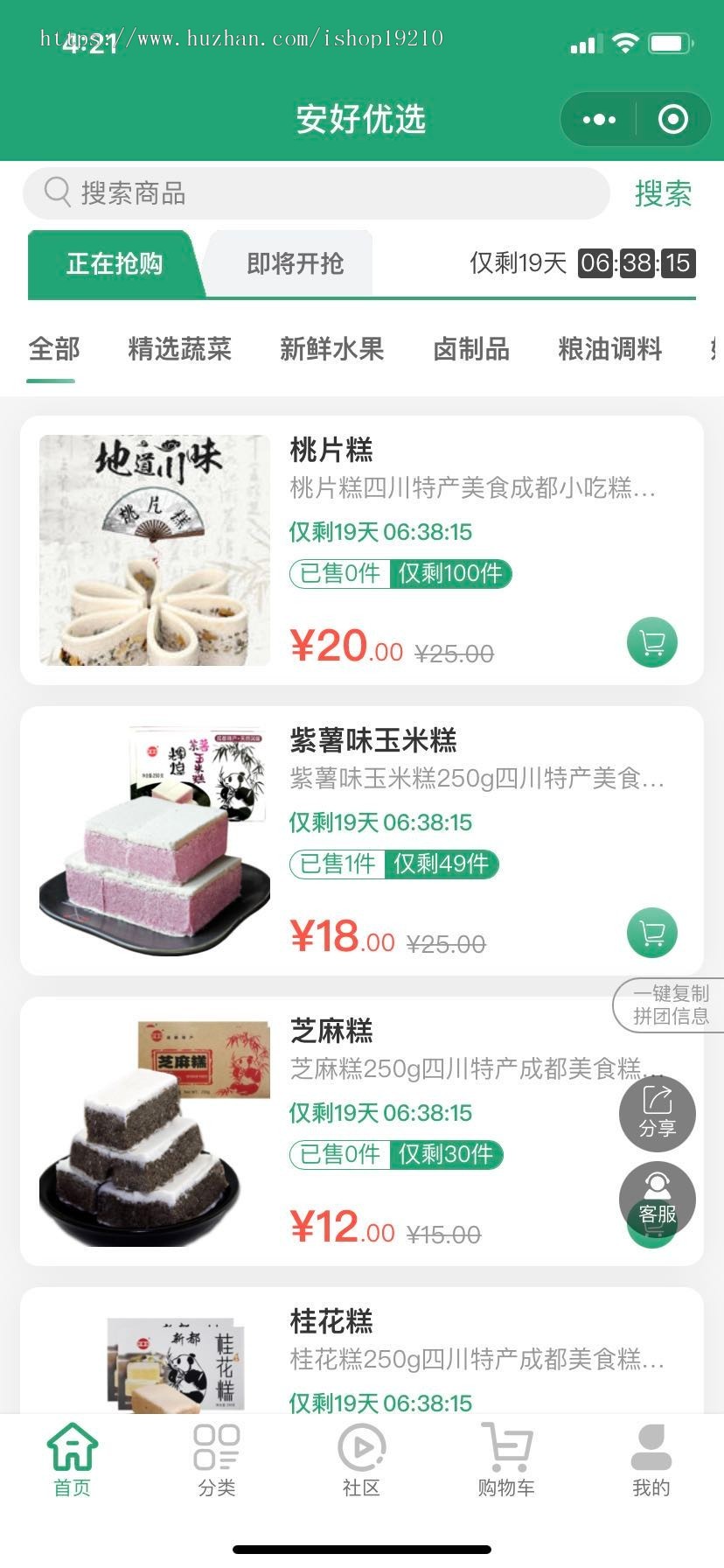Contact 客服 customer service
This screenshot has height=1568, width=724.
click(x=658, y=1200)
